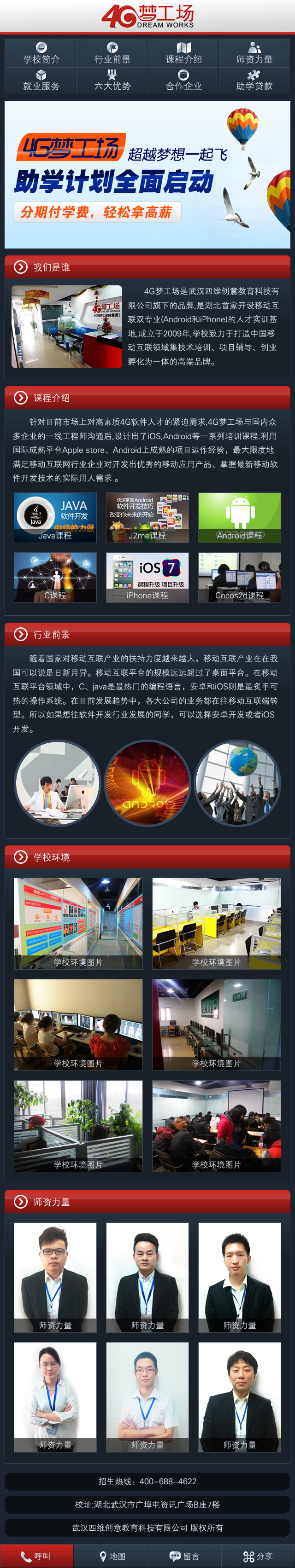
Task: Open the 助学计划全面启动 banner
Action: (x=147, y=175)
